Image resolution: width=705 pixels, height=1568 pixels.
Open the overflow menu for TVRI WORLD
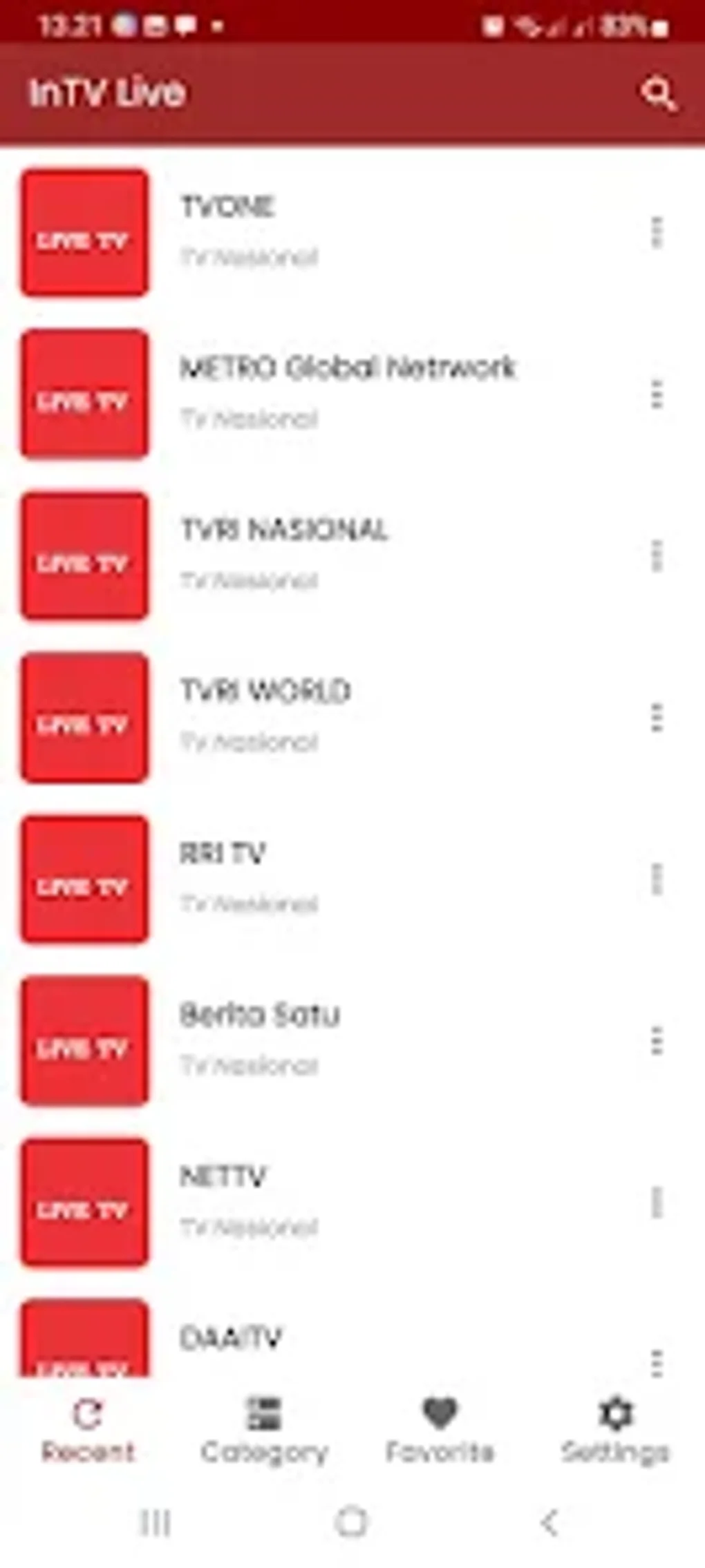point(657,718)
